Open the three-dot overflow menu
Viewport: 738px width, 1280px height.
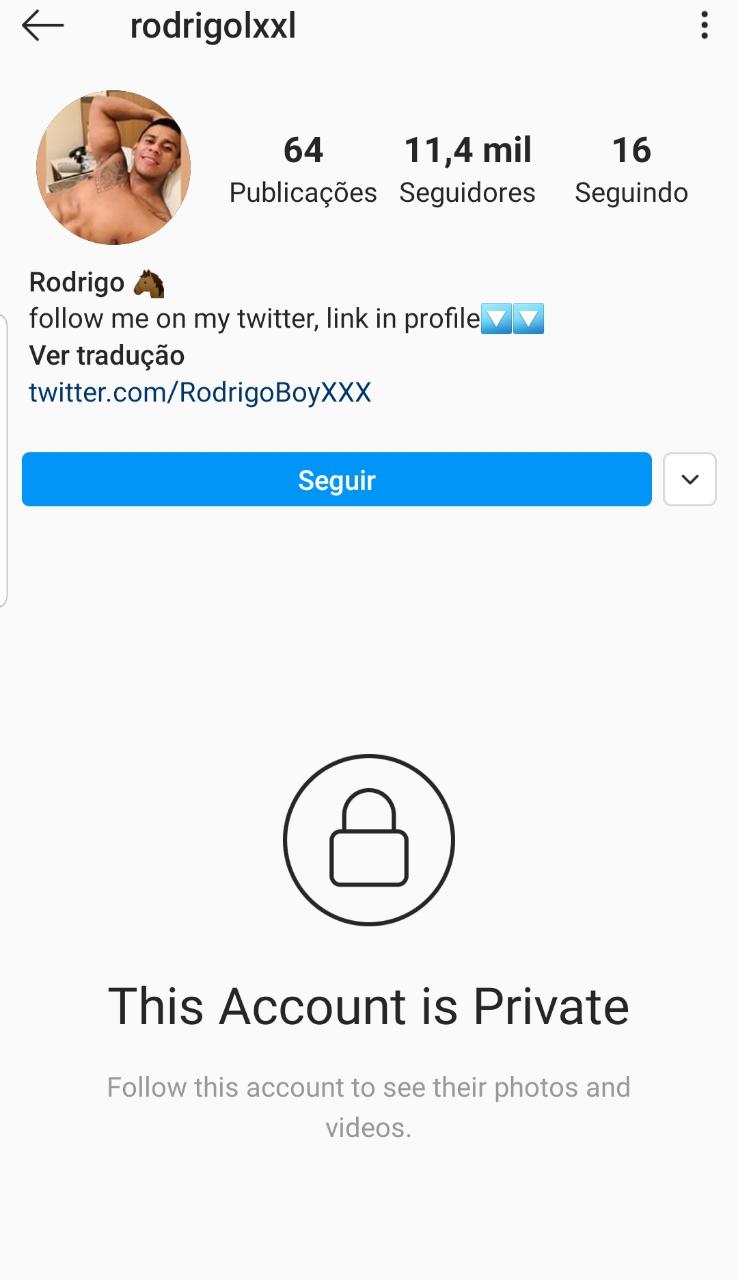(x=704, y=26)
